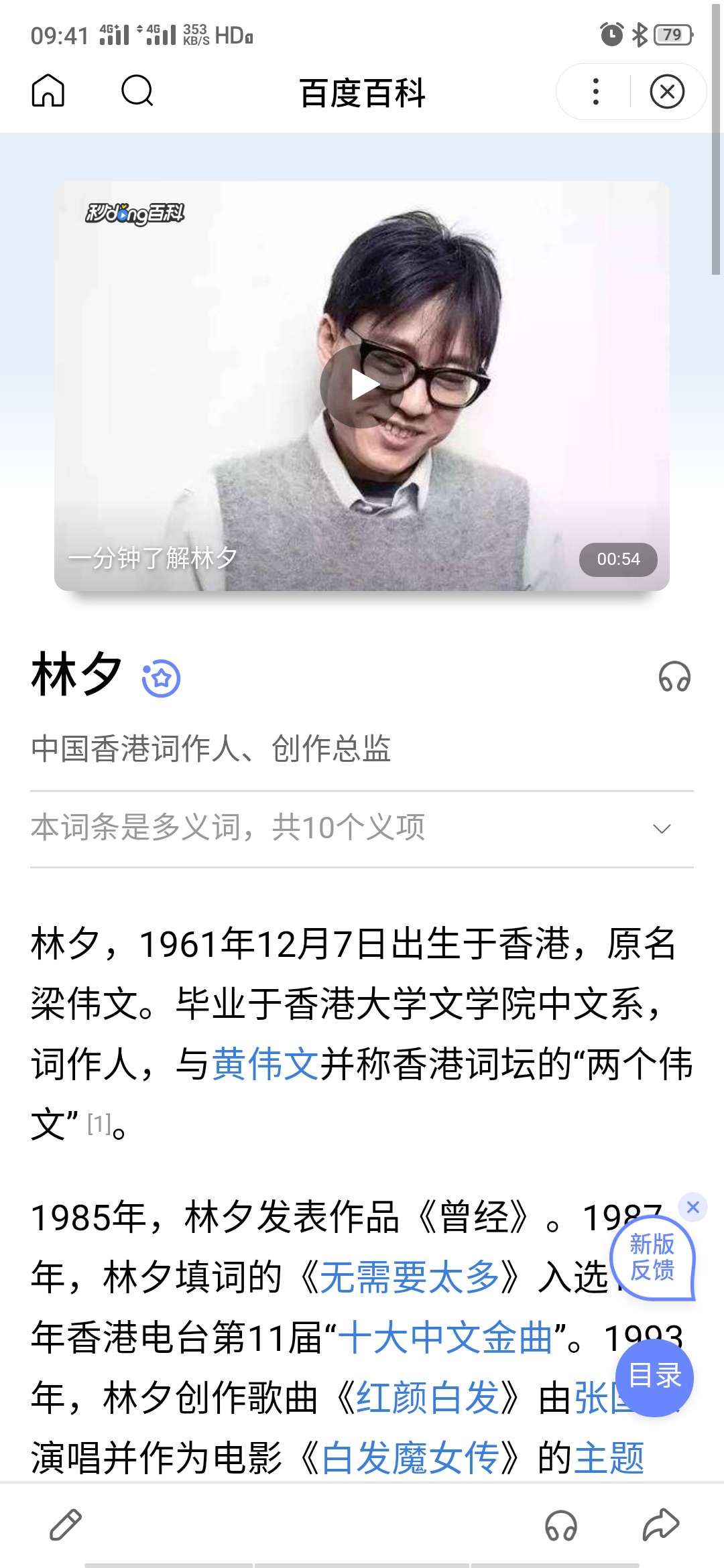This screenshot has height=1568, width=724.
Task: Play the 一分钟了解林夕 video
Action: pyautogui.click(x=361, y=386)
